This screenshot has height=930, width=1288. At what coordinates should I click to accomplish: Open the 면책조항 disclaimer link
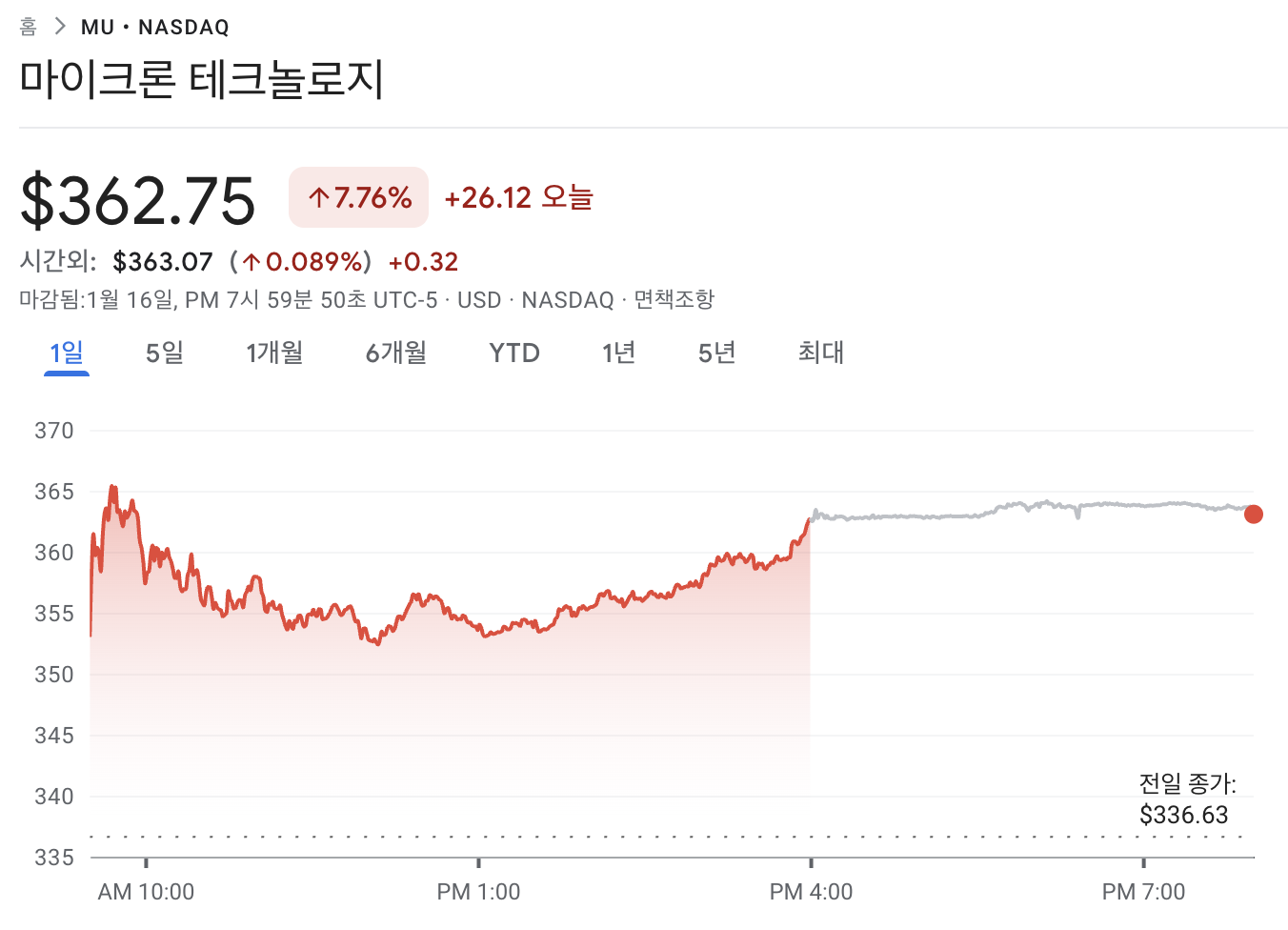tap(674, 300)
